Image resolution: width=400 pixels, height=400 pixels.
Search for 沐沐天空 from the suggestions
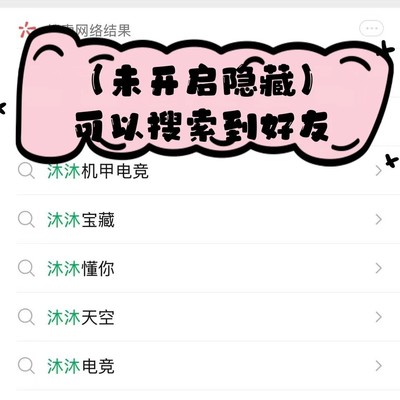(x=200, y=317)
